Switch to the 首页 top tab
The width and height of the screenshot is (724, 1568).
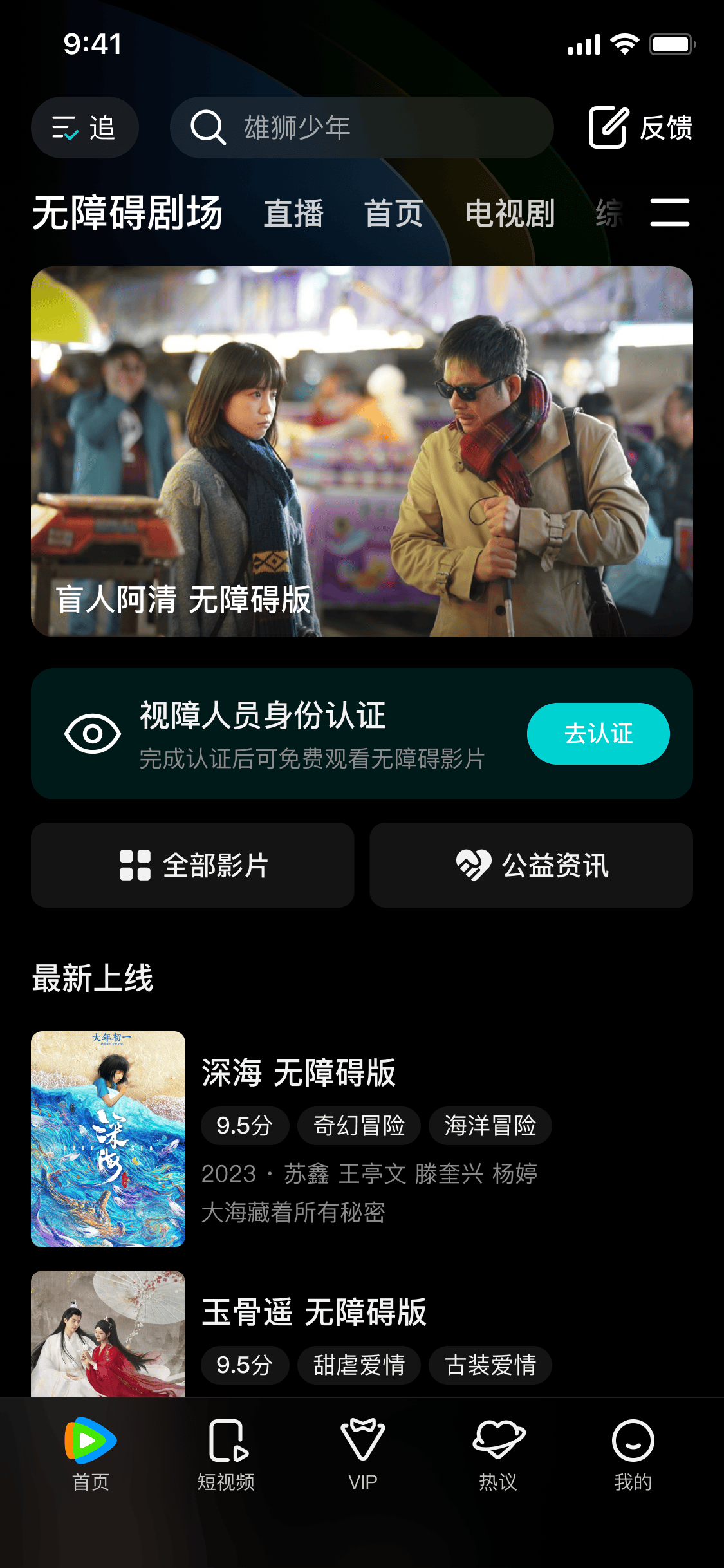[x=394, y=214]
